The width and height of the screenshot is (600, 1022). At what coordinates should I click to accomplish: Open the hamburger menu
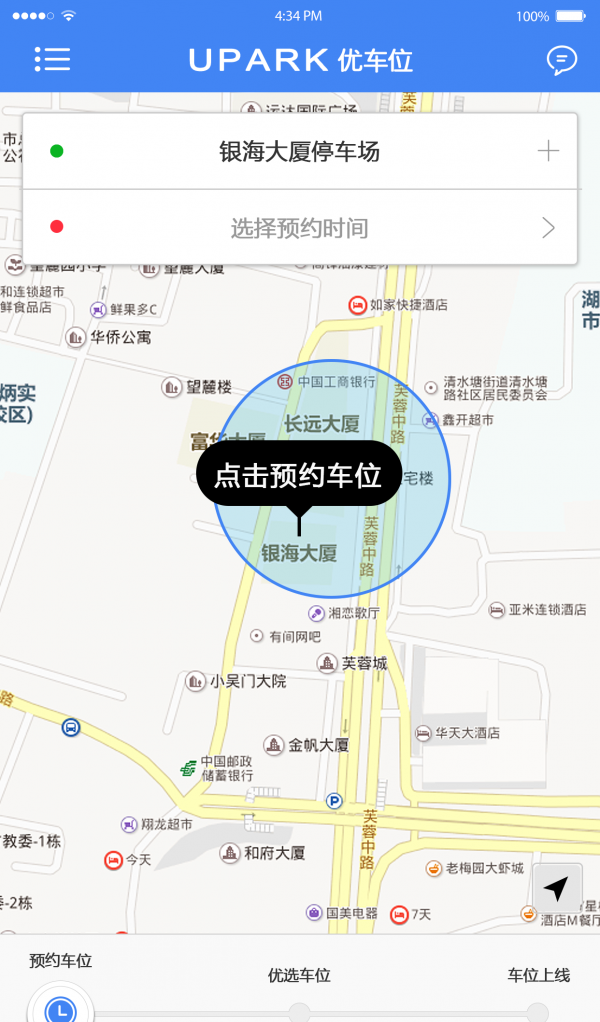click(52, 60)
